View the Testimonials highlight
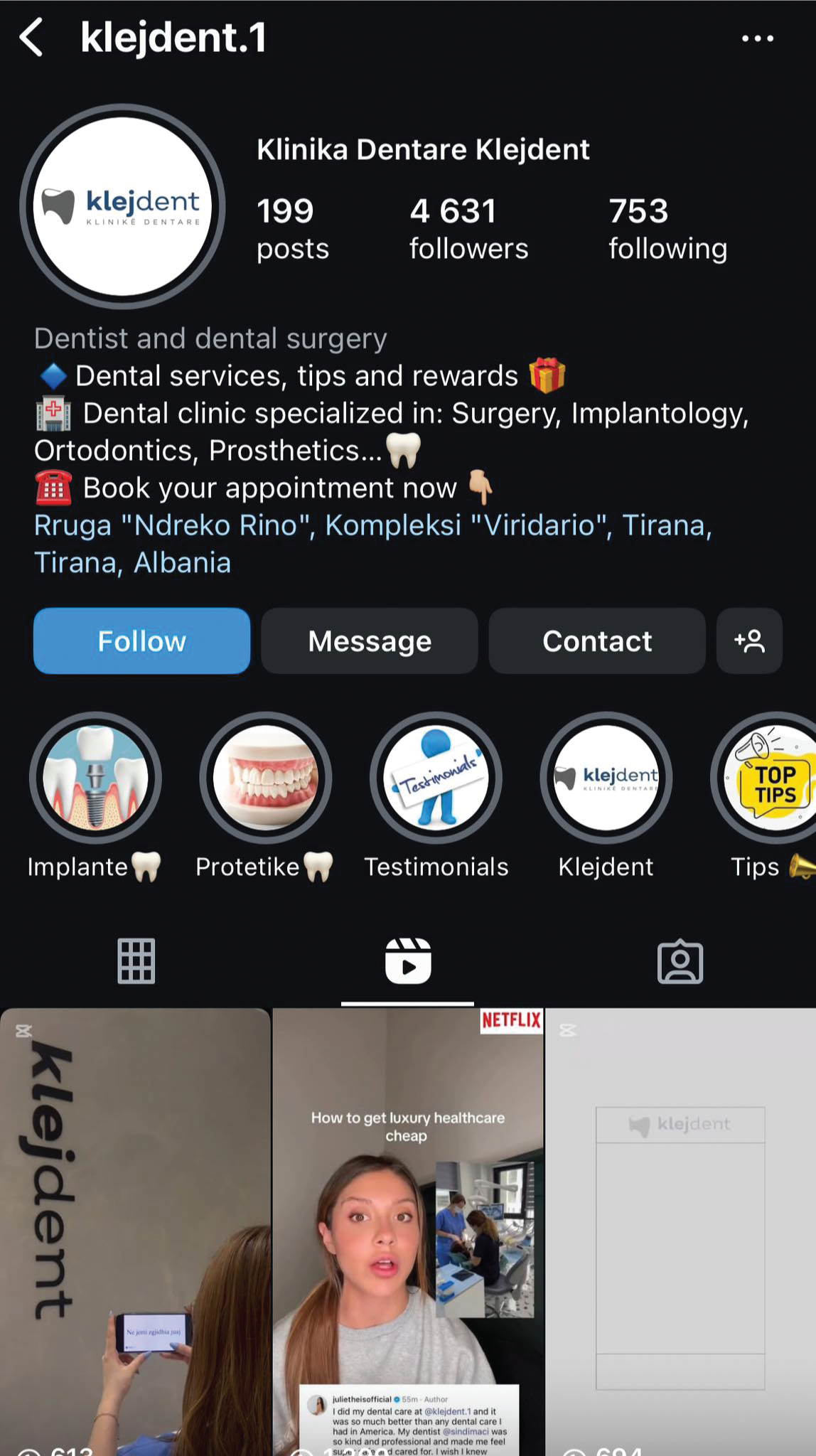This screenshot has width=816, height=1456. coord(436,778)
